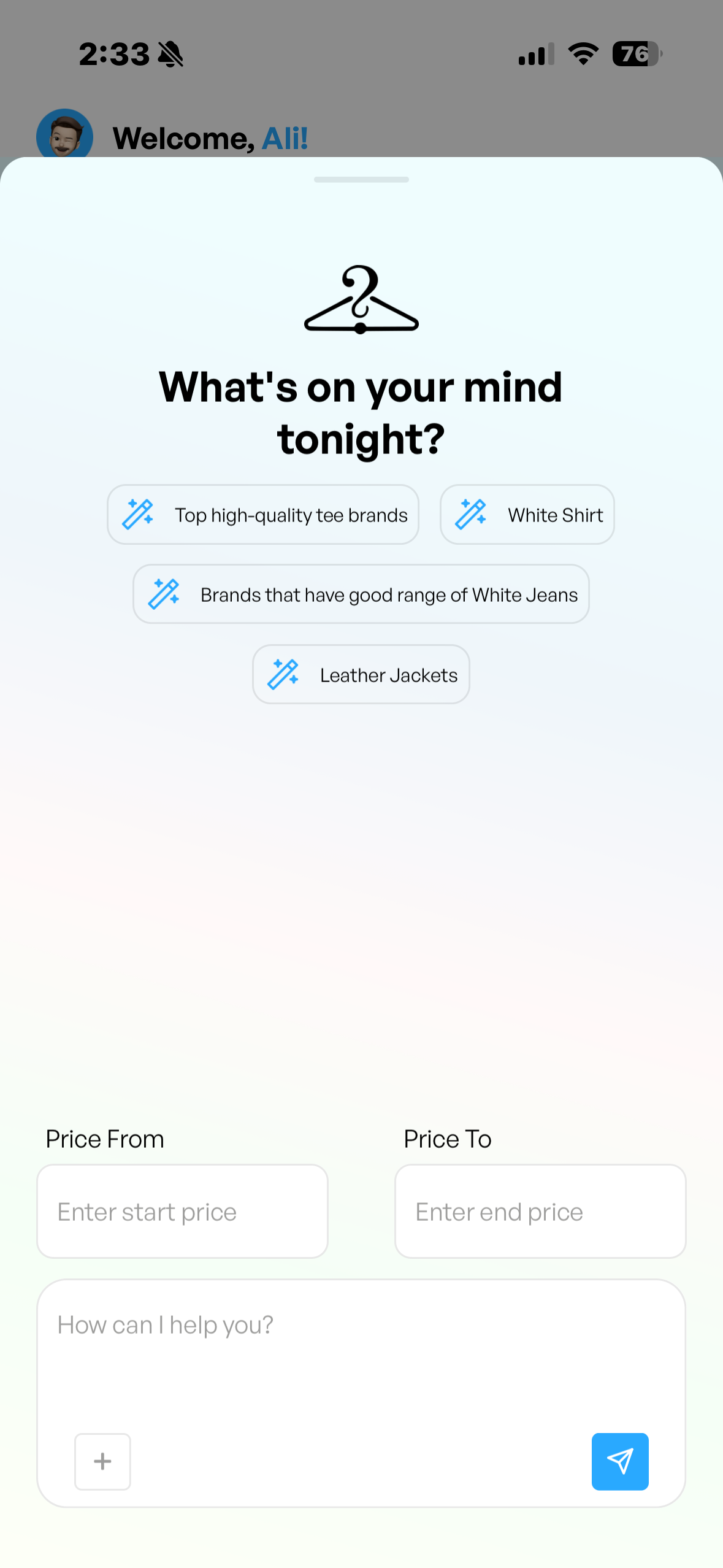Tap the wand icon beside White Jeans suggestion
The image size is (723, 1568).
pos(164,594)
